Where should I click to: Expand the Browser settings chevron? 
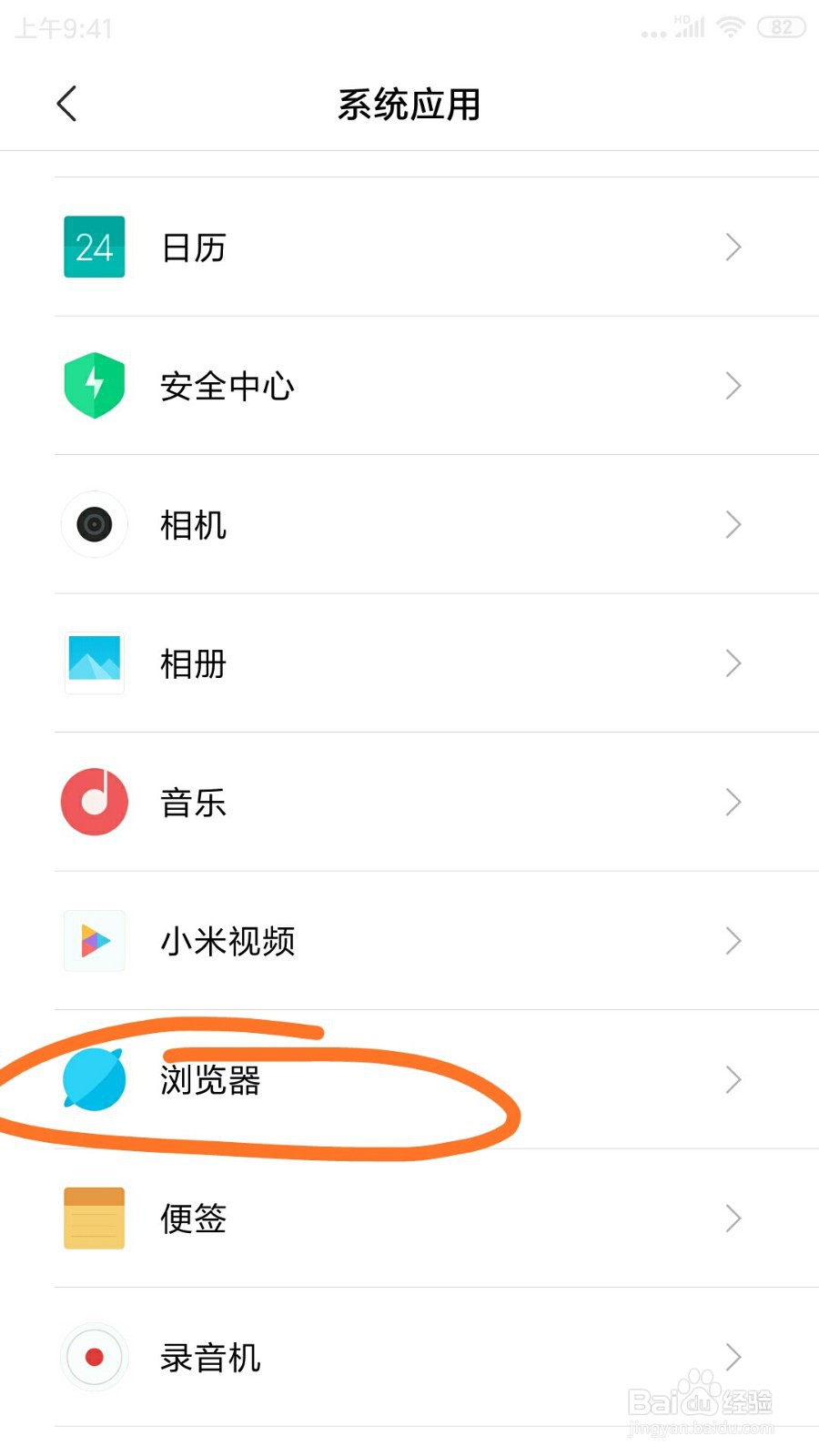pos(733,1080)
